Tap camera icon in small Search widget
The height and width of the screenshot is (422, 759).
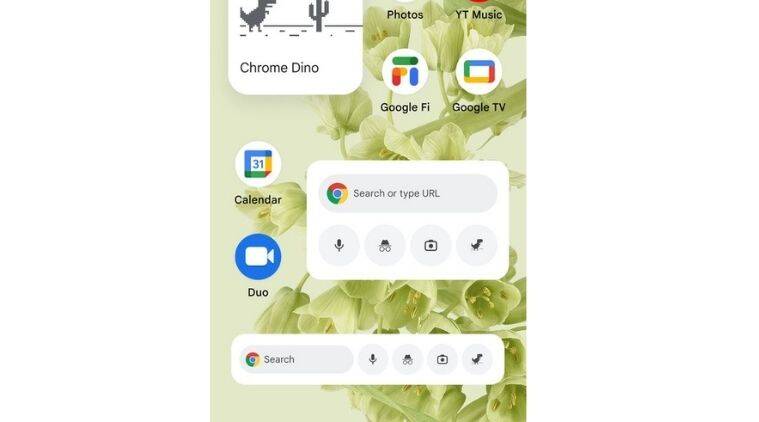(442, 359)
